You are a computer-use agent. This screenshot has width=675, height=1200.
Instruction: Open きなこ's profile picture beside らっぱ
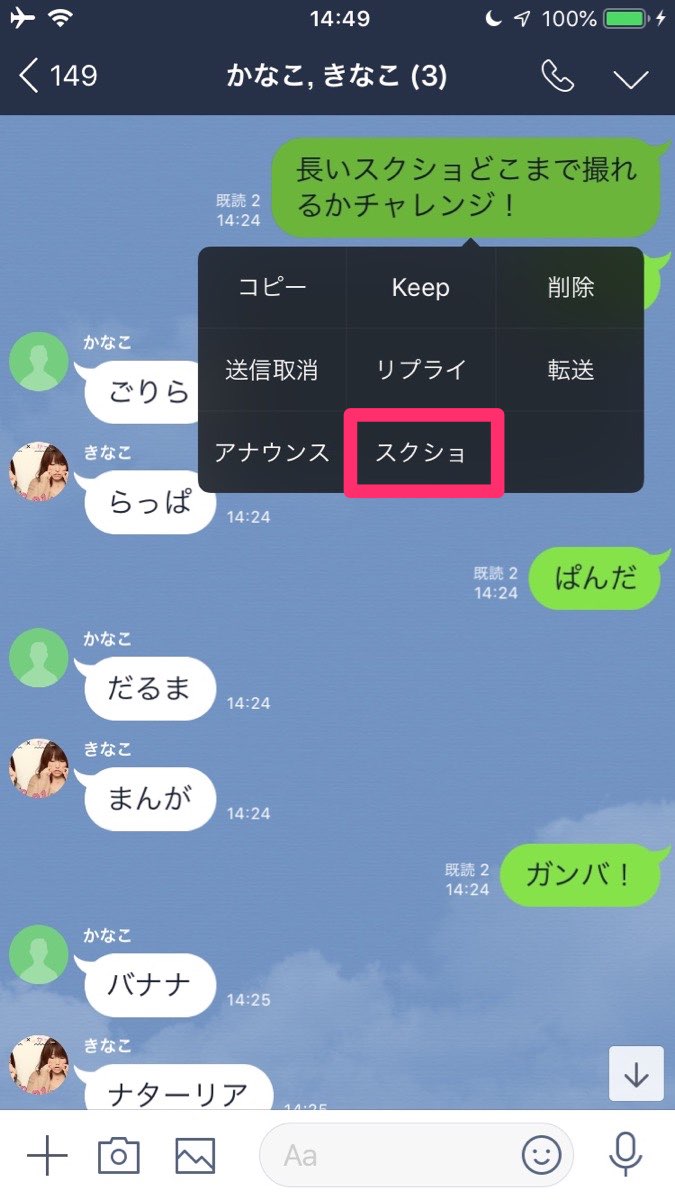[39, 471]
